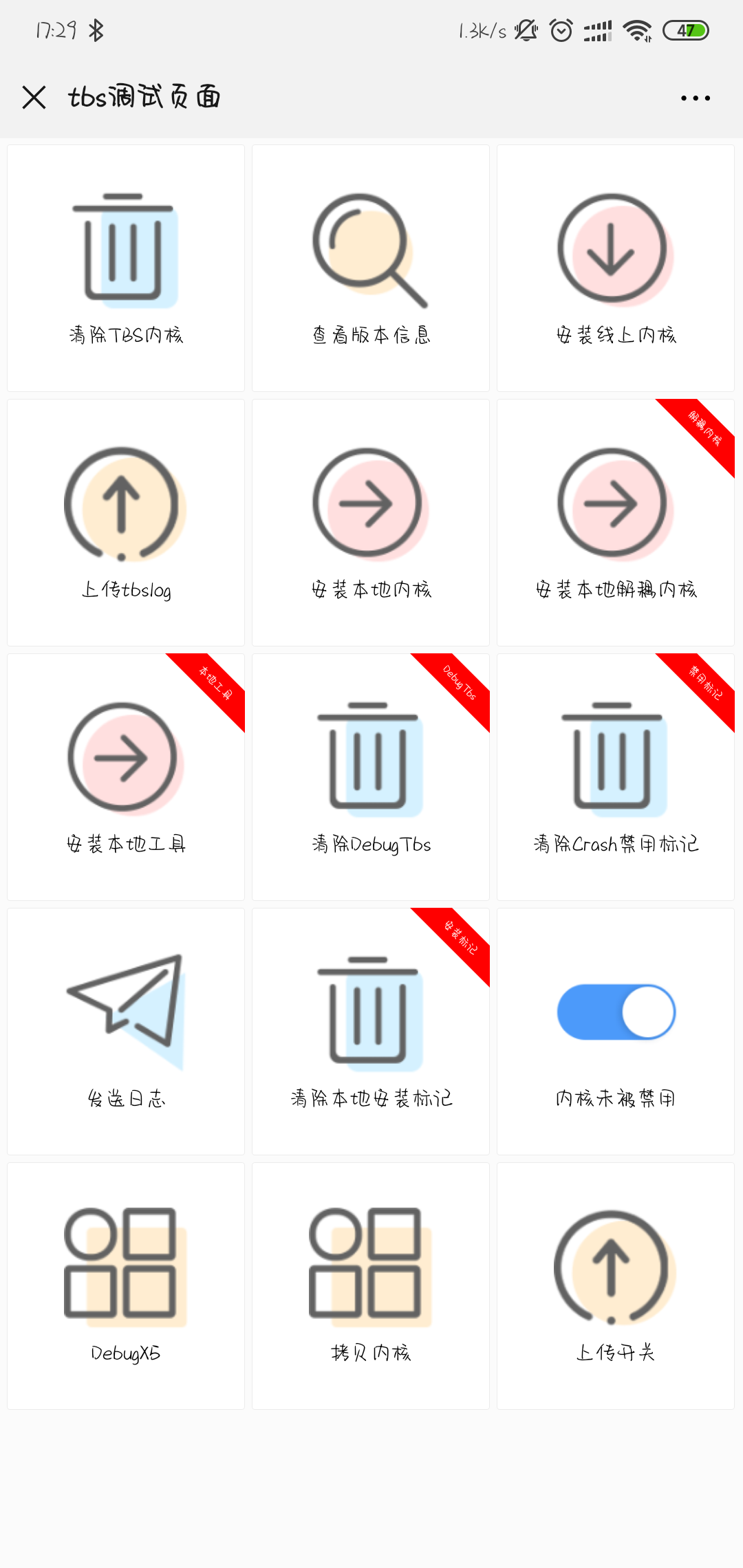Select 安装本地工具
Image resolution: width=743 pixels, height=1568 pixels.
pos(126,777)
